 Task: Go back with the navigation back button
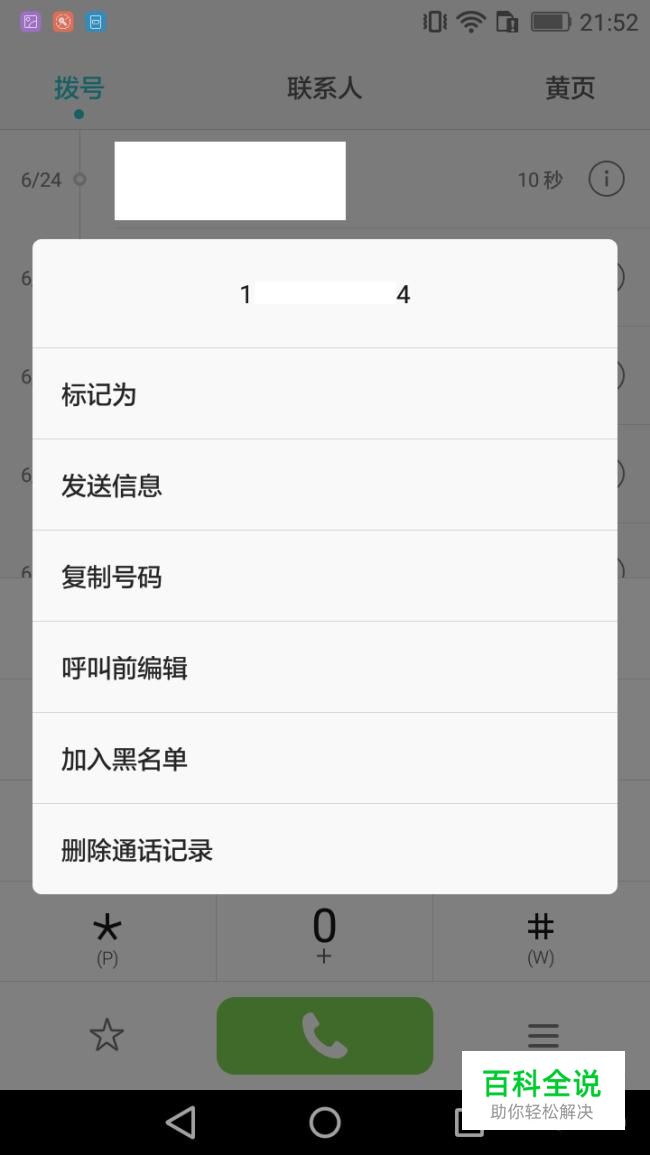[181, 1122]
